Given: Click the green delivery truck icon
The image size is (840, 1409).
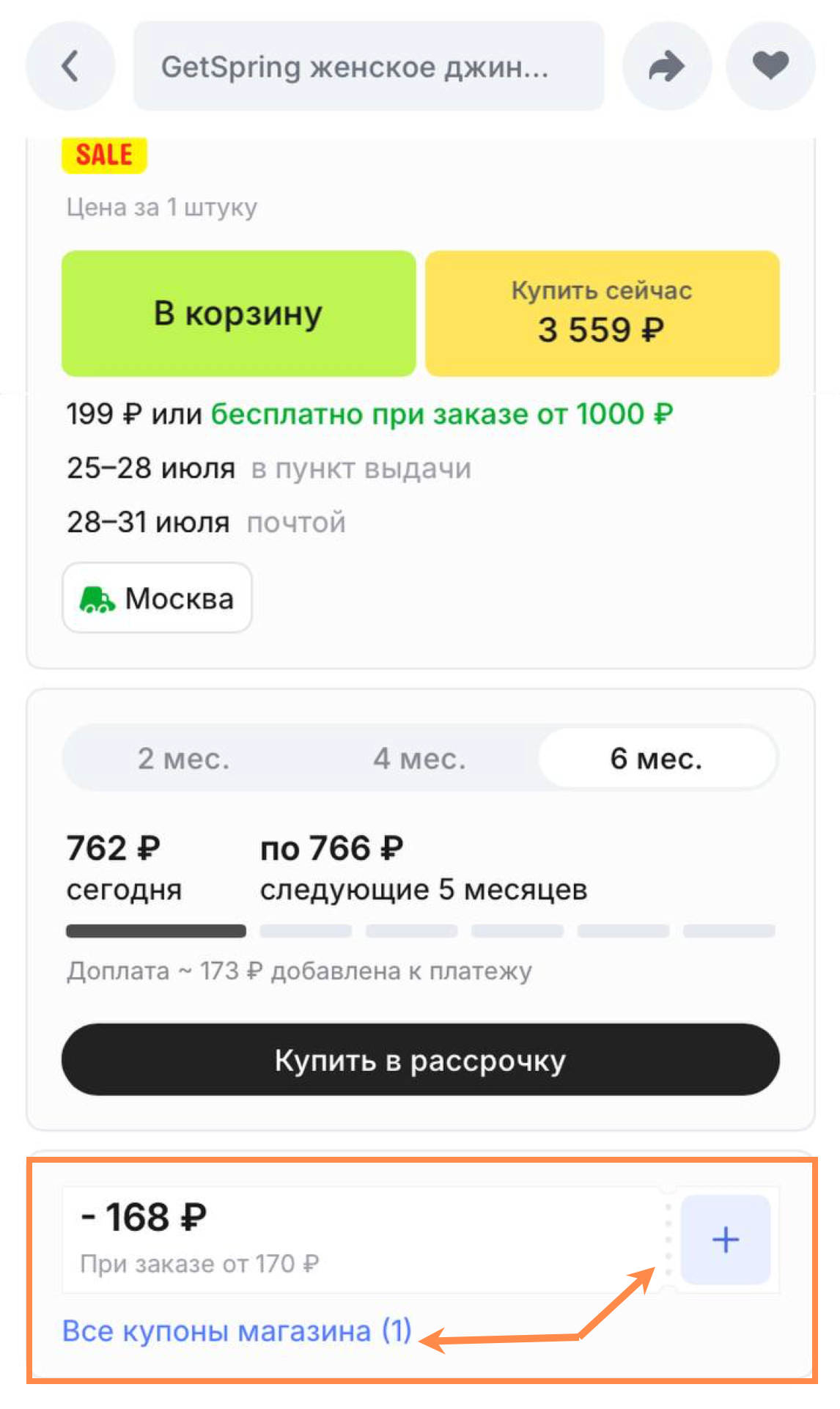Looking at the screenshot, I should point(97,599).
